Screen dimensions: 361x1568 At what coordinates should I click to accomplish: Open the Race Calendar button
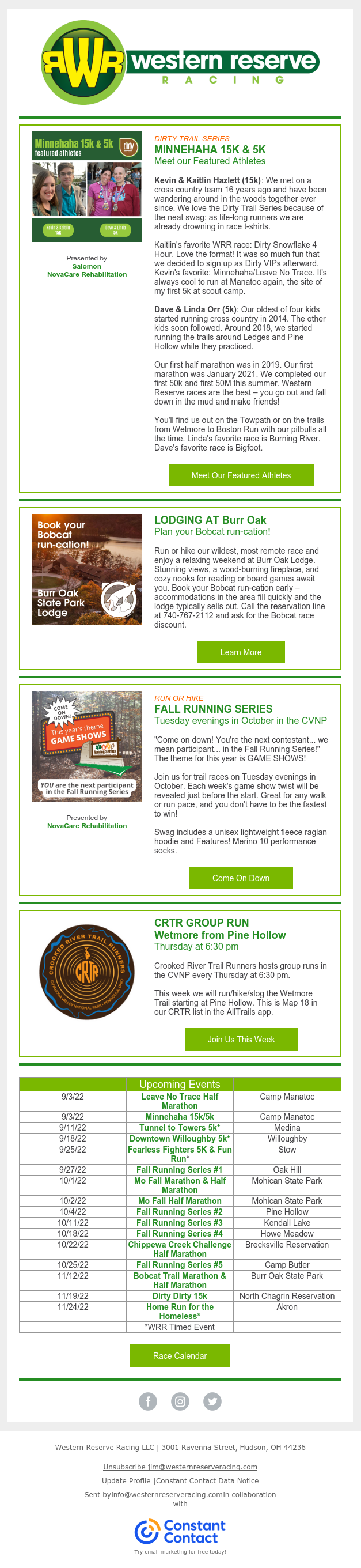[x=180, y=1355]
